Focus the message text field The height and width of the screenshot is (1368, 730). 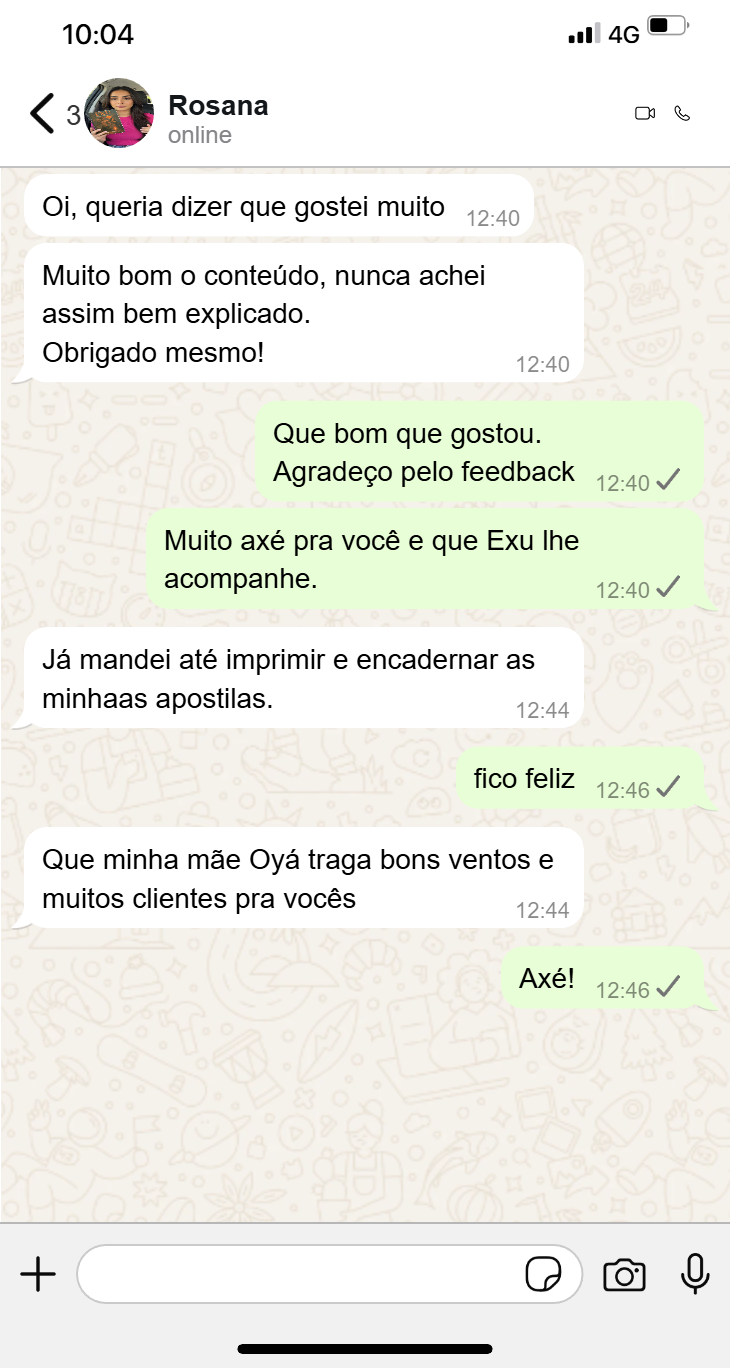(300, 1274)
